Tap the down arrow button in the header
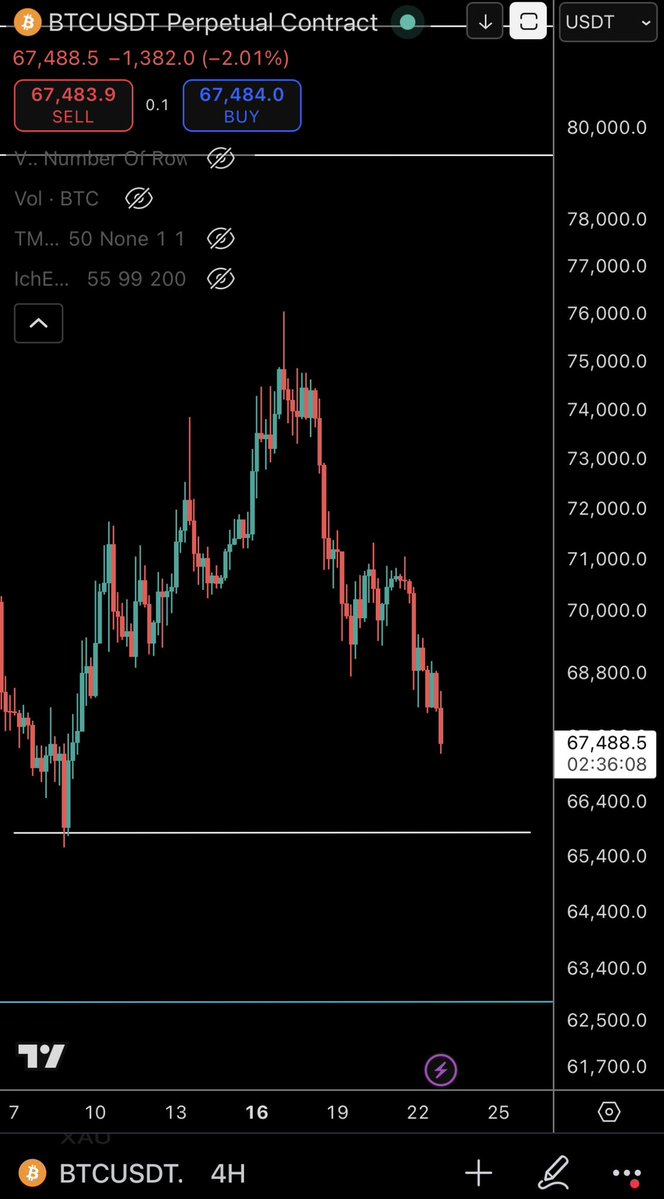 click(x=485, y=21)
